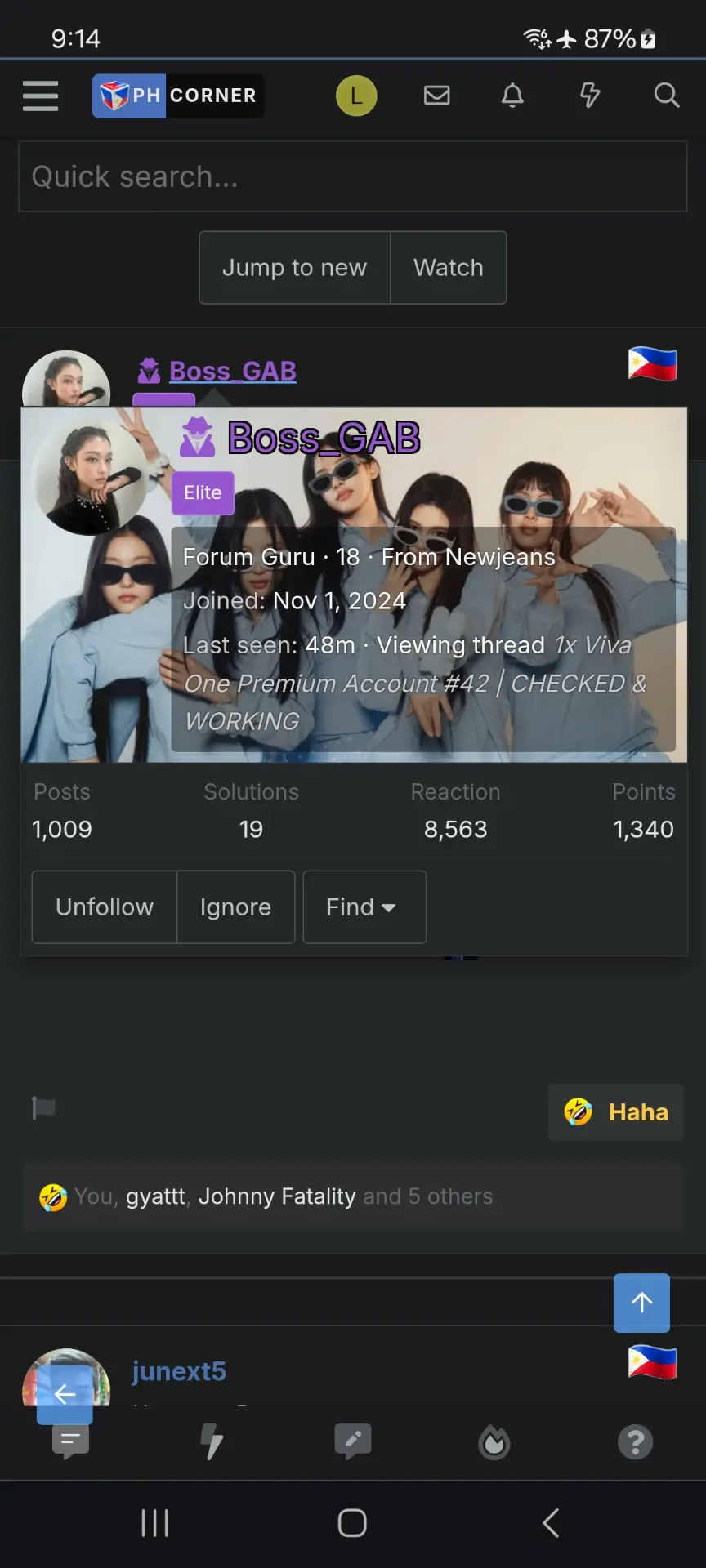Open Boss_GAB's profile from the popup name

(x=324, y=438)
